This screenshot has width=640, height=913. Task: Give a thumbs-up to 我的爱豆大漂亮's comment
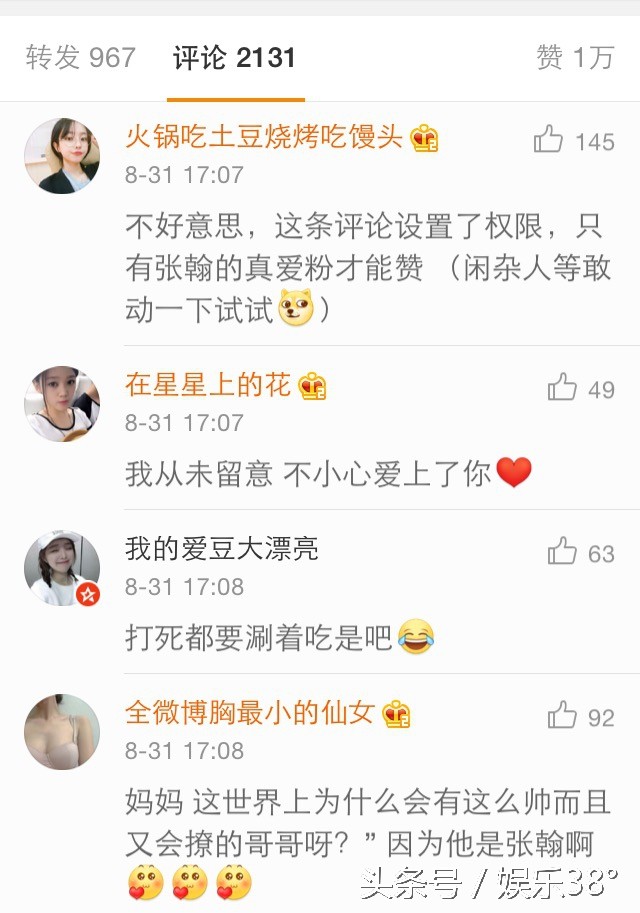(x=563, y=551)
